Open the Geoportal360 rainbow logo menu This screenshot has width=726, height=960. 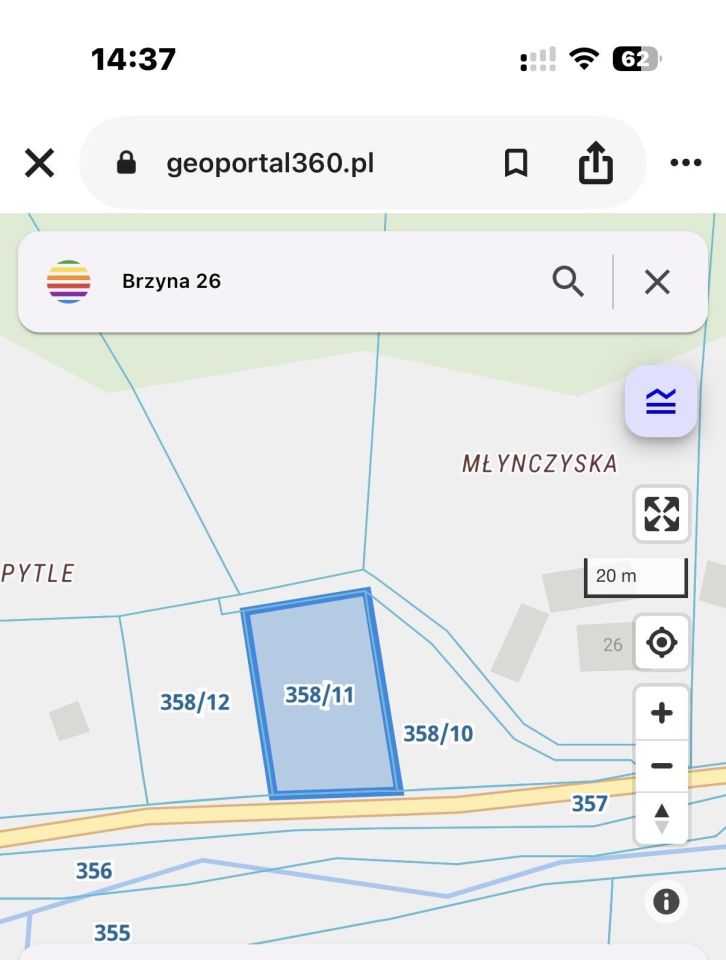[68, 281]
